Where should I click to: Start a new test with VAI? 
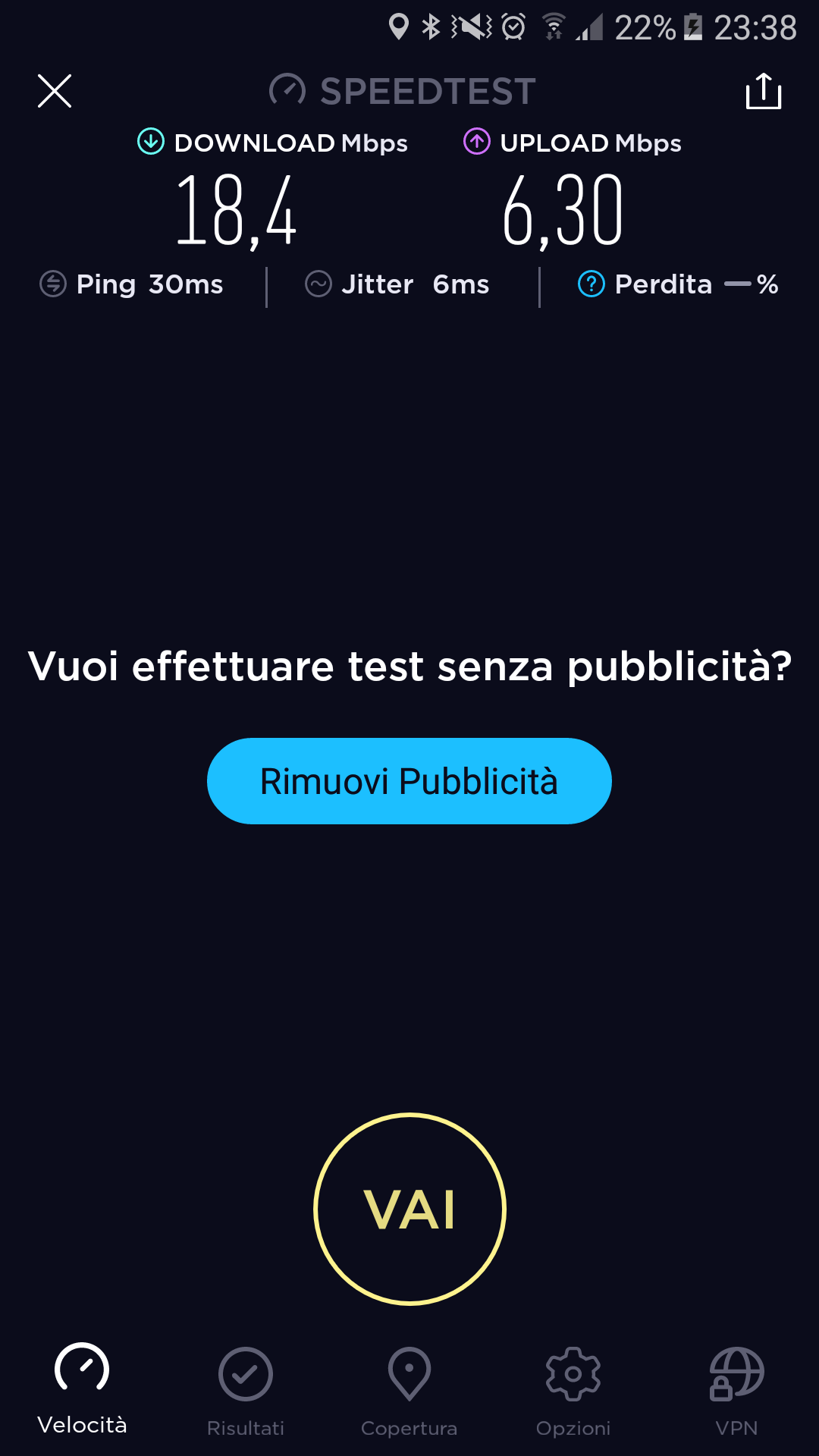pos(409,1209)
